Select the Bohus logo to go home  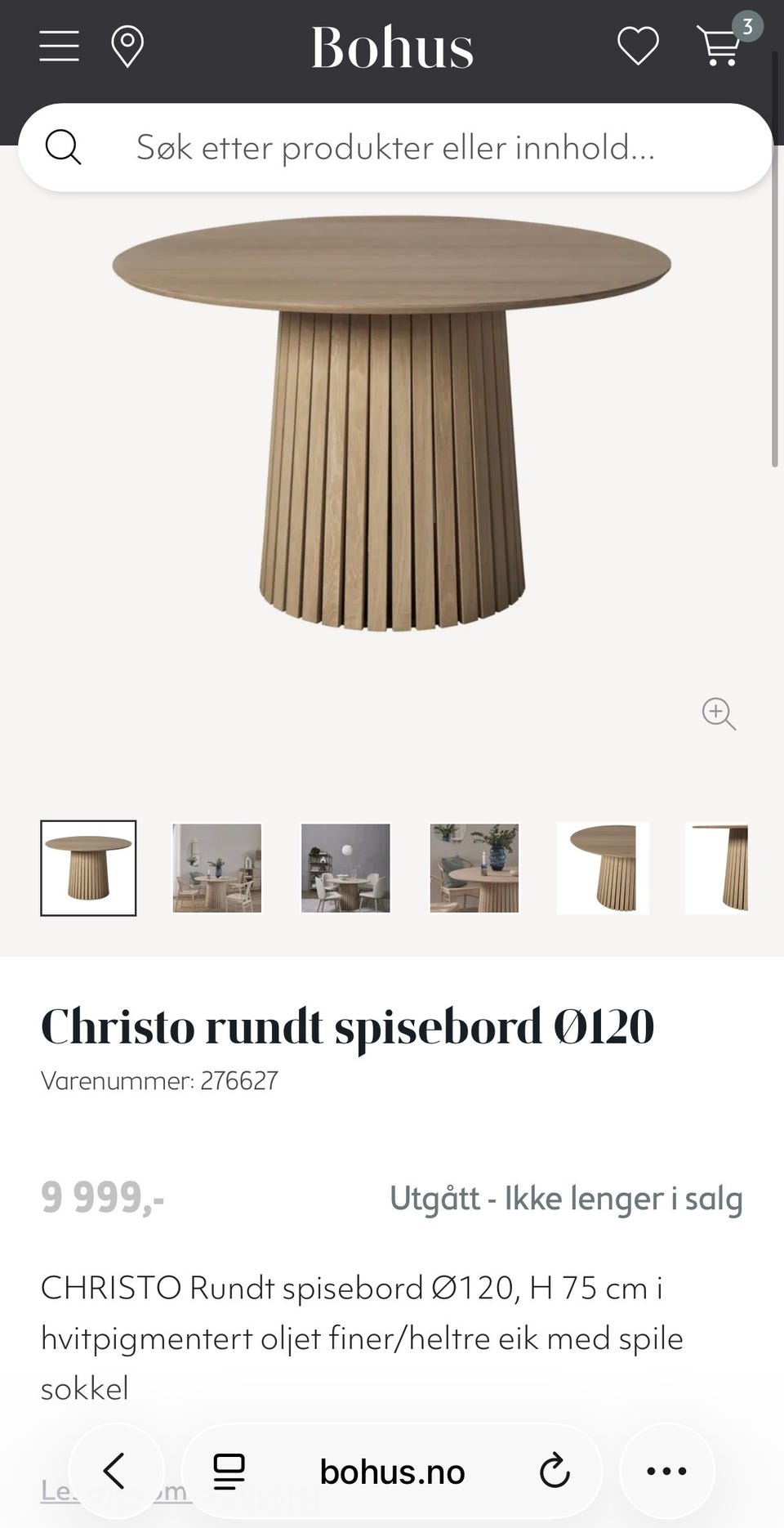point(391,47)
